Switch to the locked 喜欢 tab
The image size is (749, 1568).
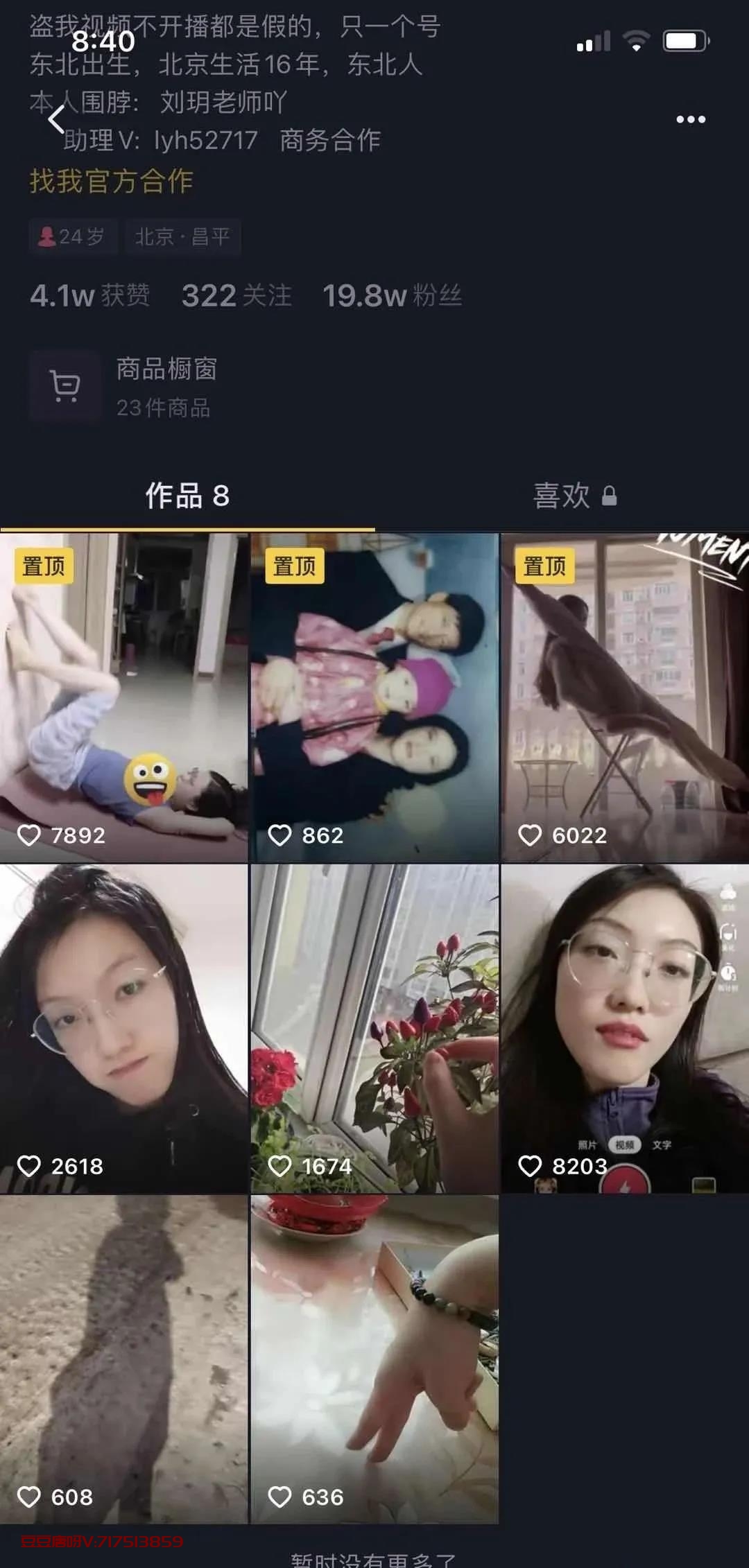click(574, 496)
